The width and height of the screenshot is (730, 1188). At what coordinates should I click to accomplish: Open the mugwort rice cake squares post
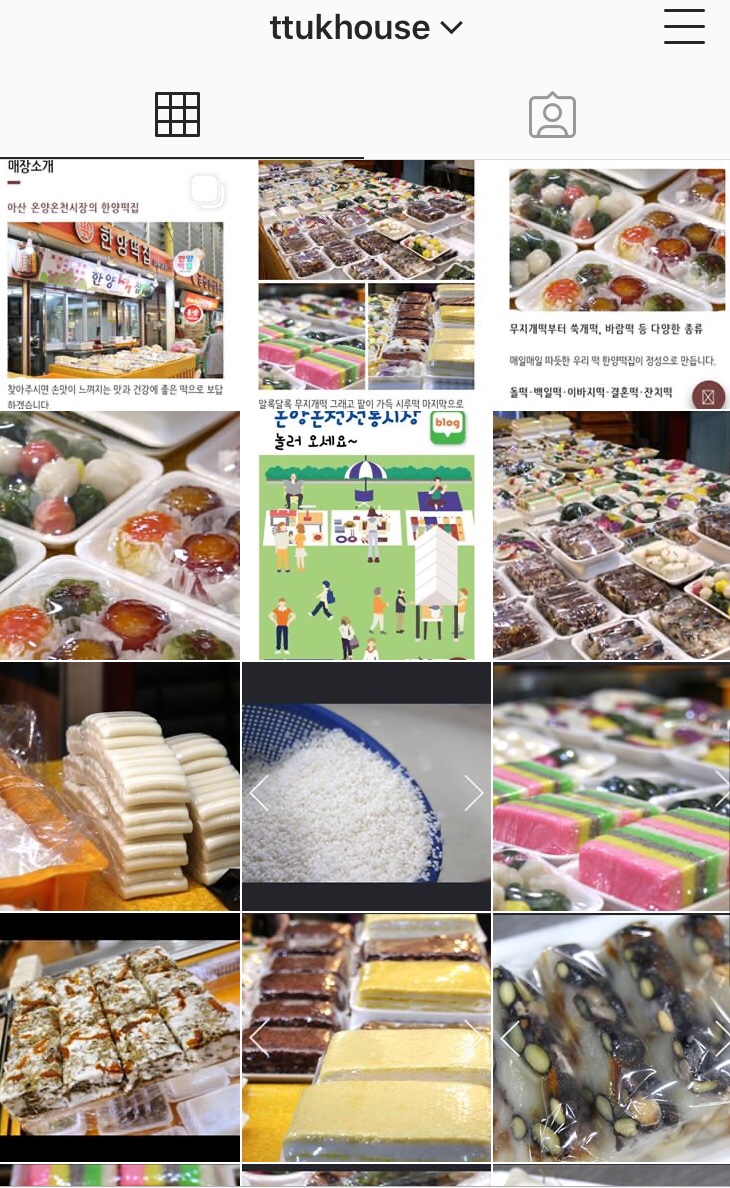(x=118, y=1036)
